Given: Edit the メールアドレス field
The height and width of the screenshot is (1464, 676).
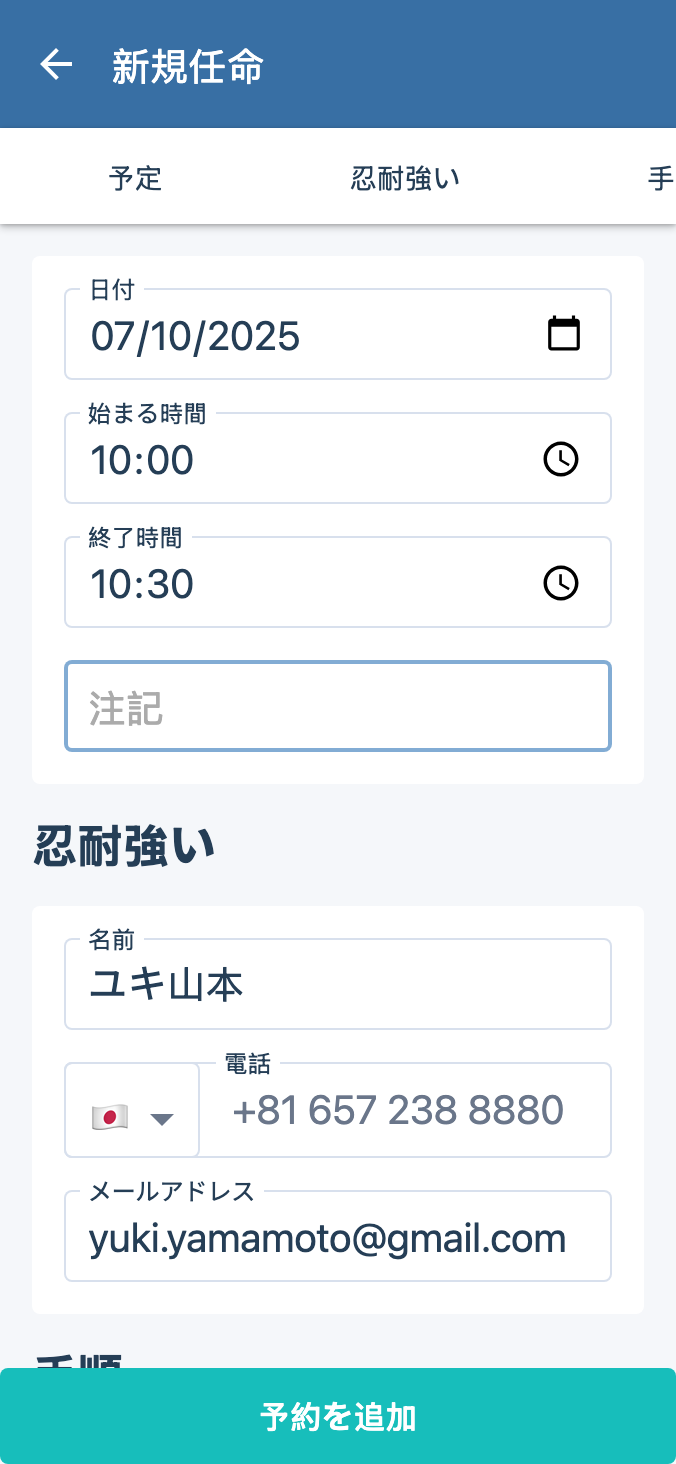Looking at the screenshot, I should [x=338, y=1238].
